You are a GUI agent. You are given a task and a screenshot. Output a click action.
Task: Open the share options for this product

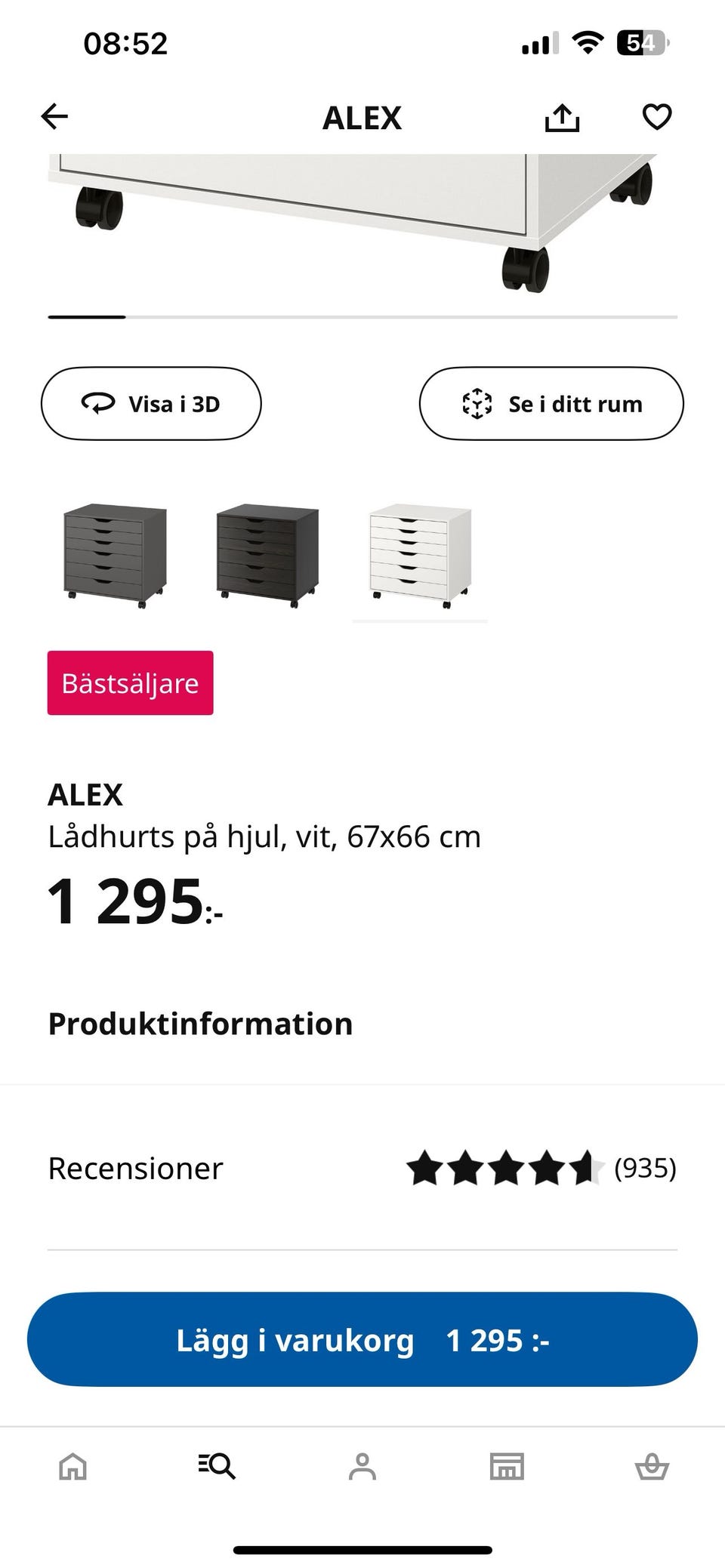coord(563,116)
